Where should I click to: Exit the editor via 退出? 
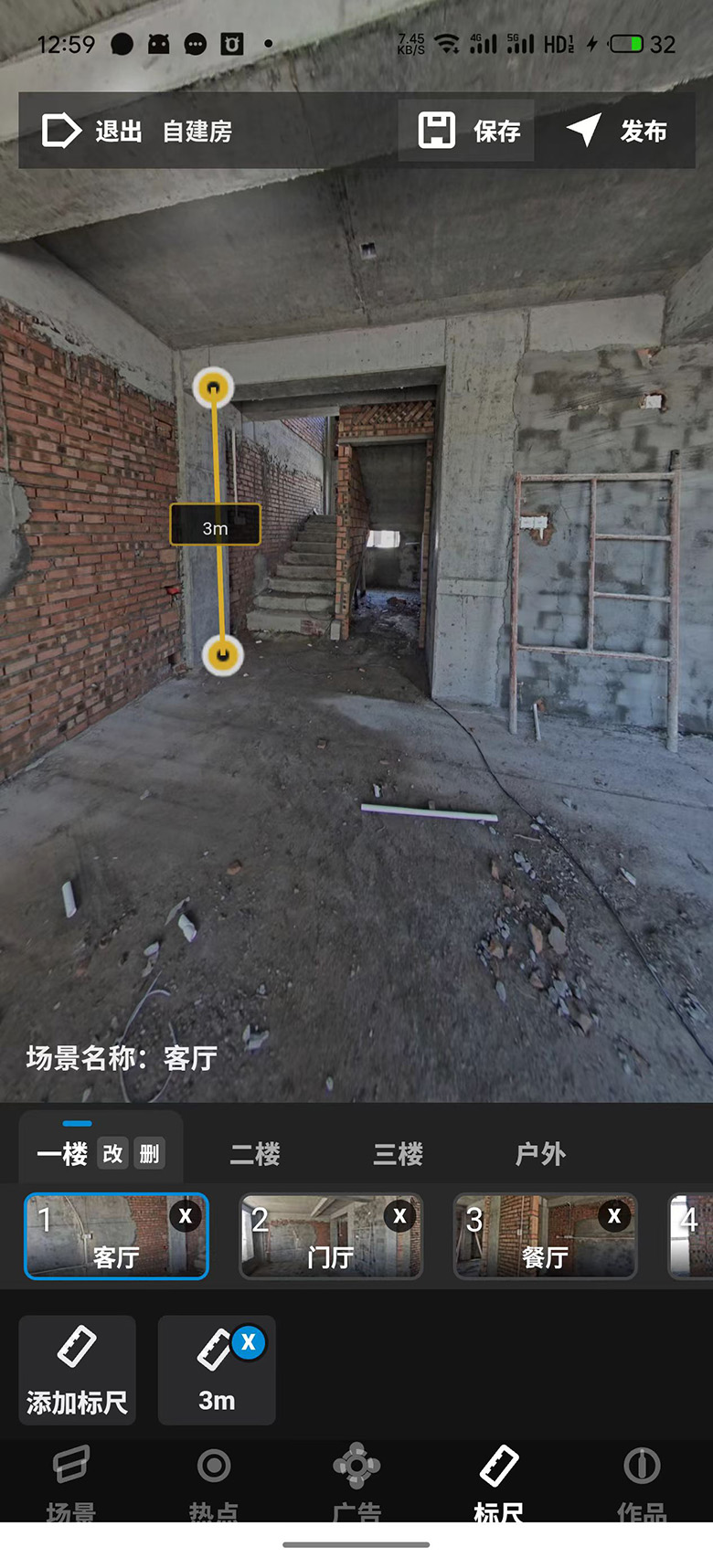pos(92,132)
